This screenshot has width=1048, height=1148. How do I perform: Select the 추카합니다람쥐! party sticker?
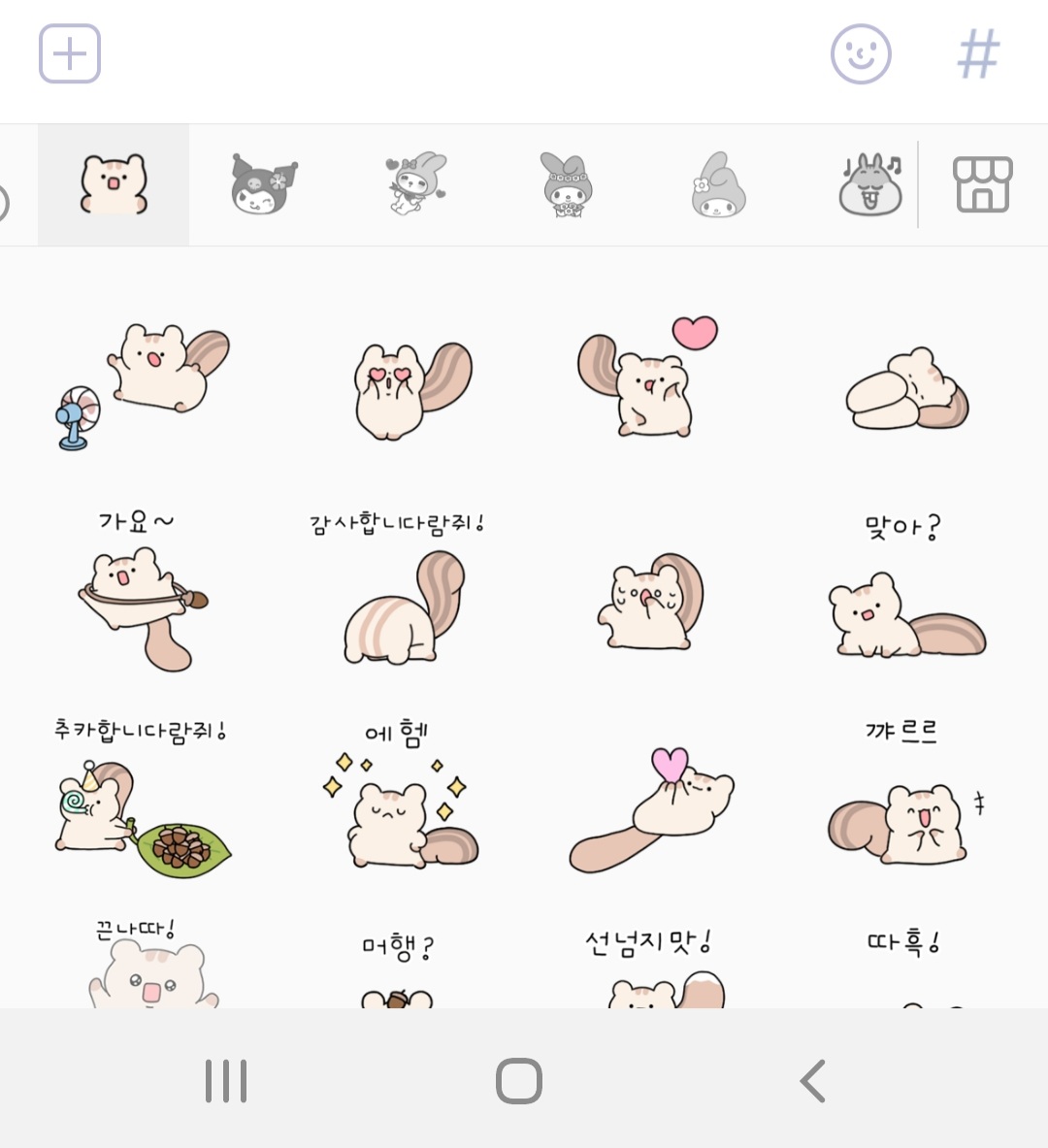pos(142,798)
